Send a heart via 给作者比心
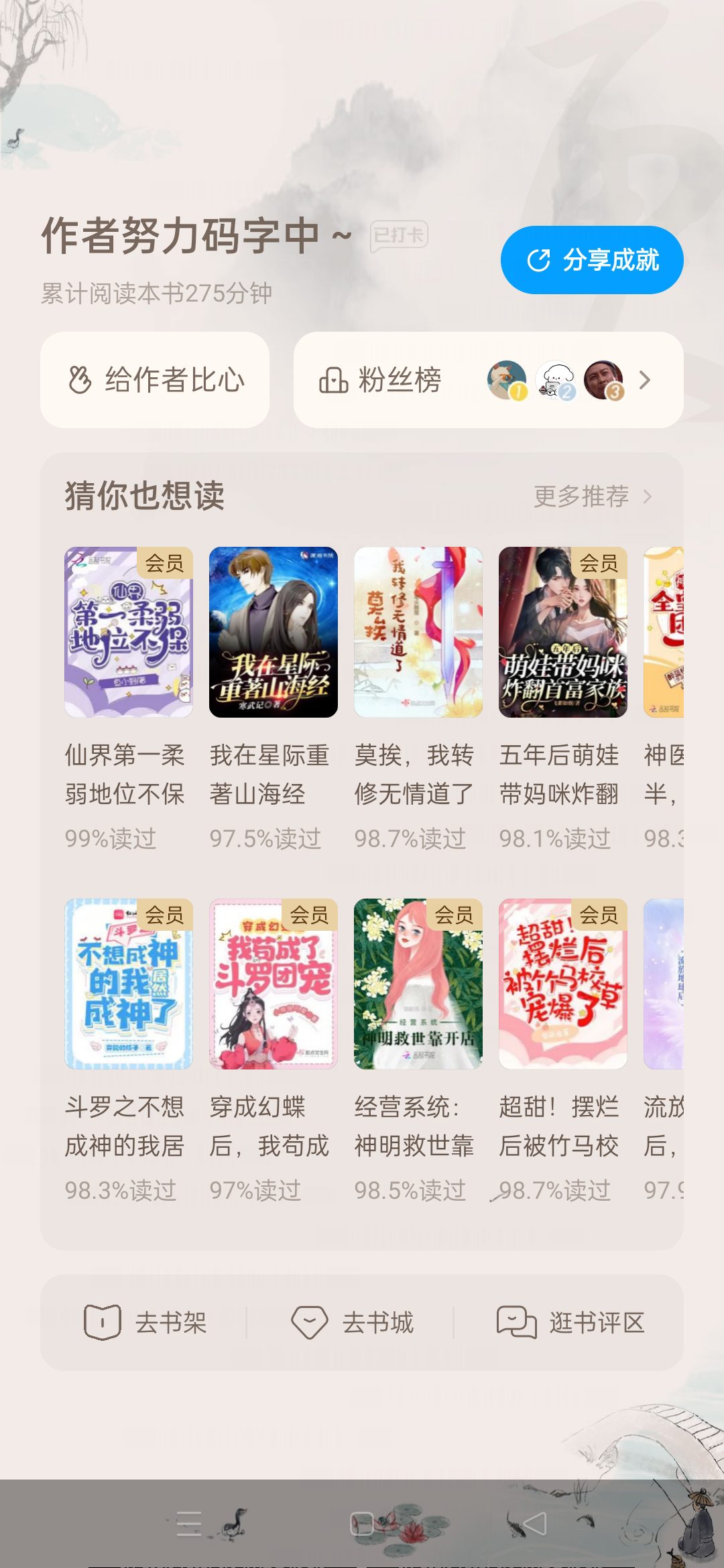The width and height of the screenshot is (724, 1568). coord(155,380)
